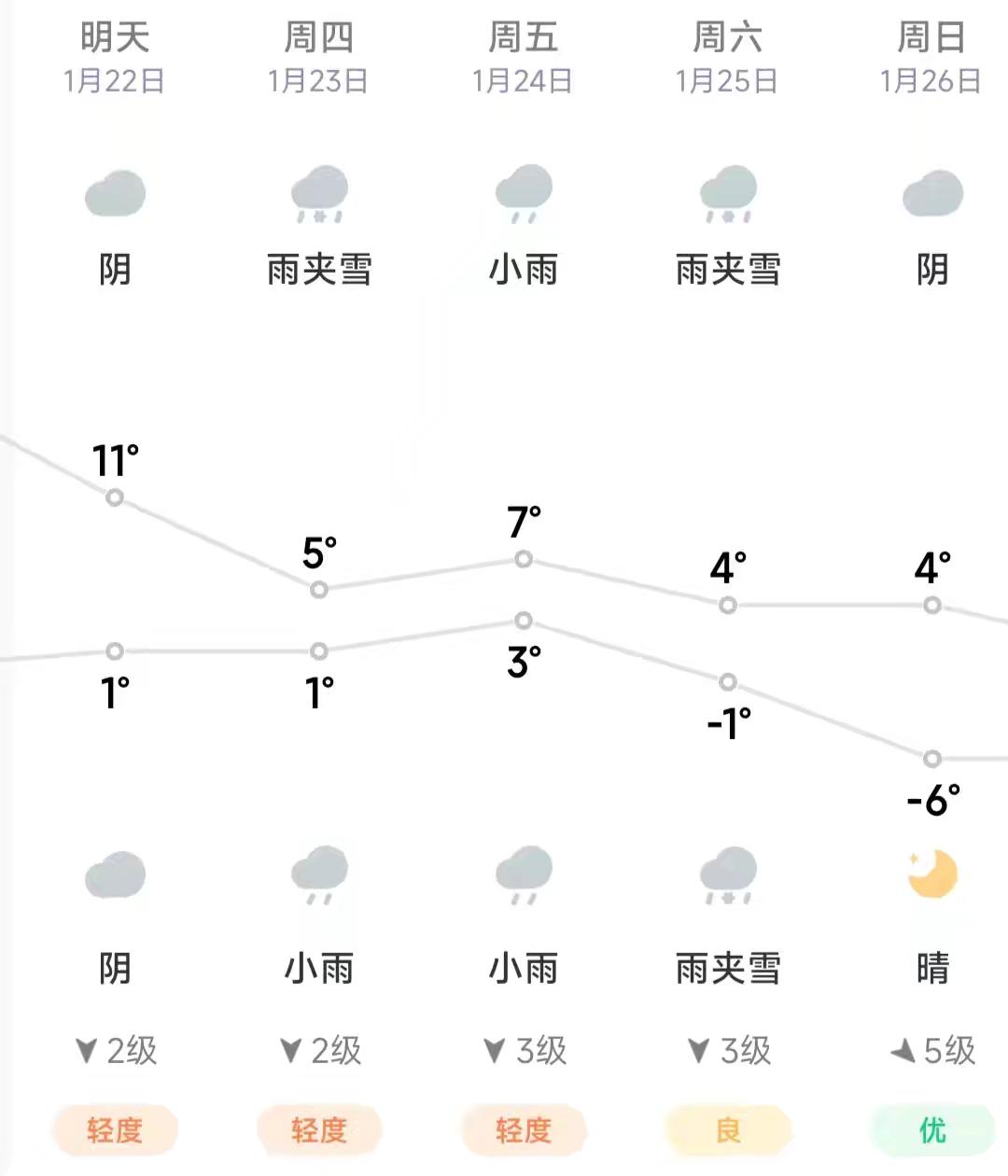1008x1176 pixels.
Task: Select the Sunday January 26 forecast
Action: coord(931,58)
